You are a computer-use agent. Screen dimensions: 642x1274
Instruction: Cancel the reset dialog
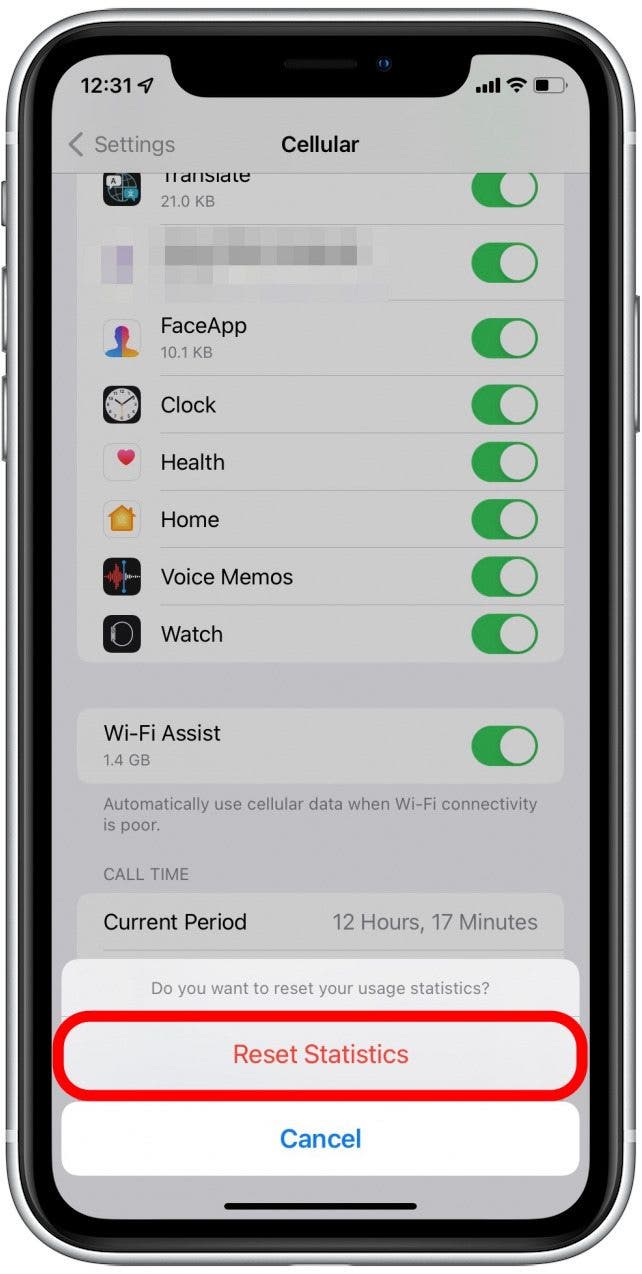click(320, 1138)
